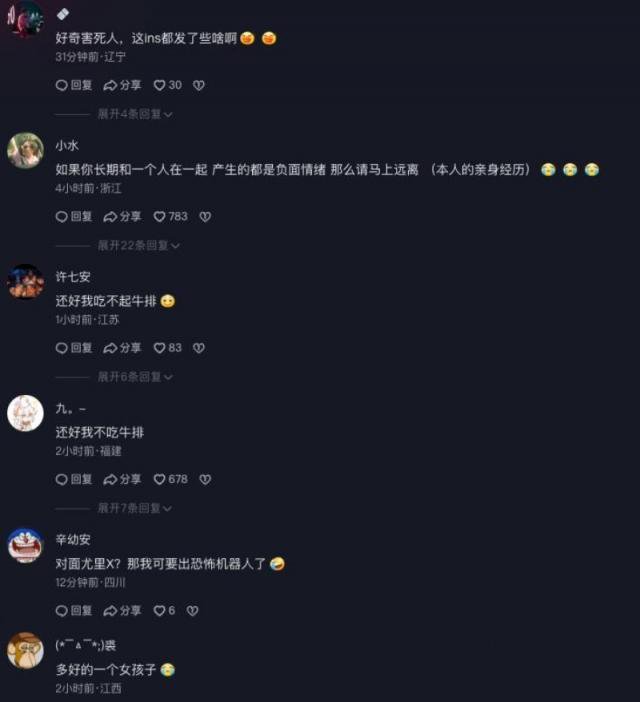This screenshot has height=702, width=640.
Task: Reply to 许七安's comment
Action: [x=74, y=348]
